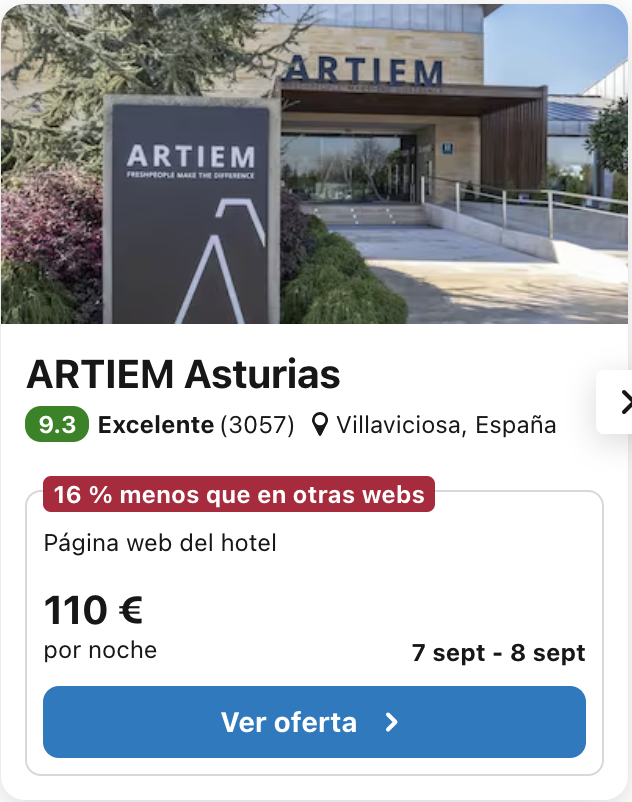Tap the Ver oferta button
The height and width of the screenshot is (802, 632).
(x=313, y=722)
